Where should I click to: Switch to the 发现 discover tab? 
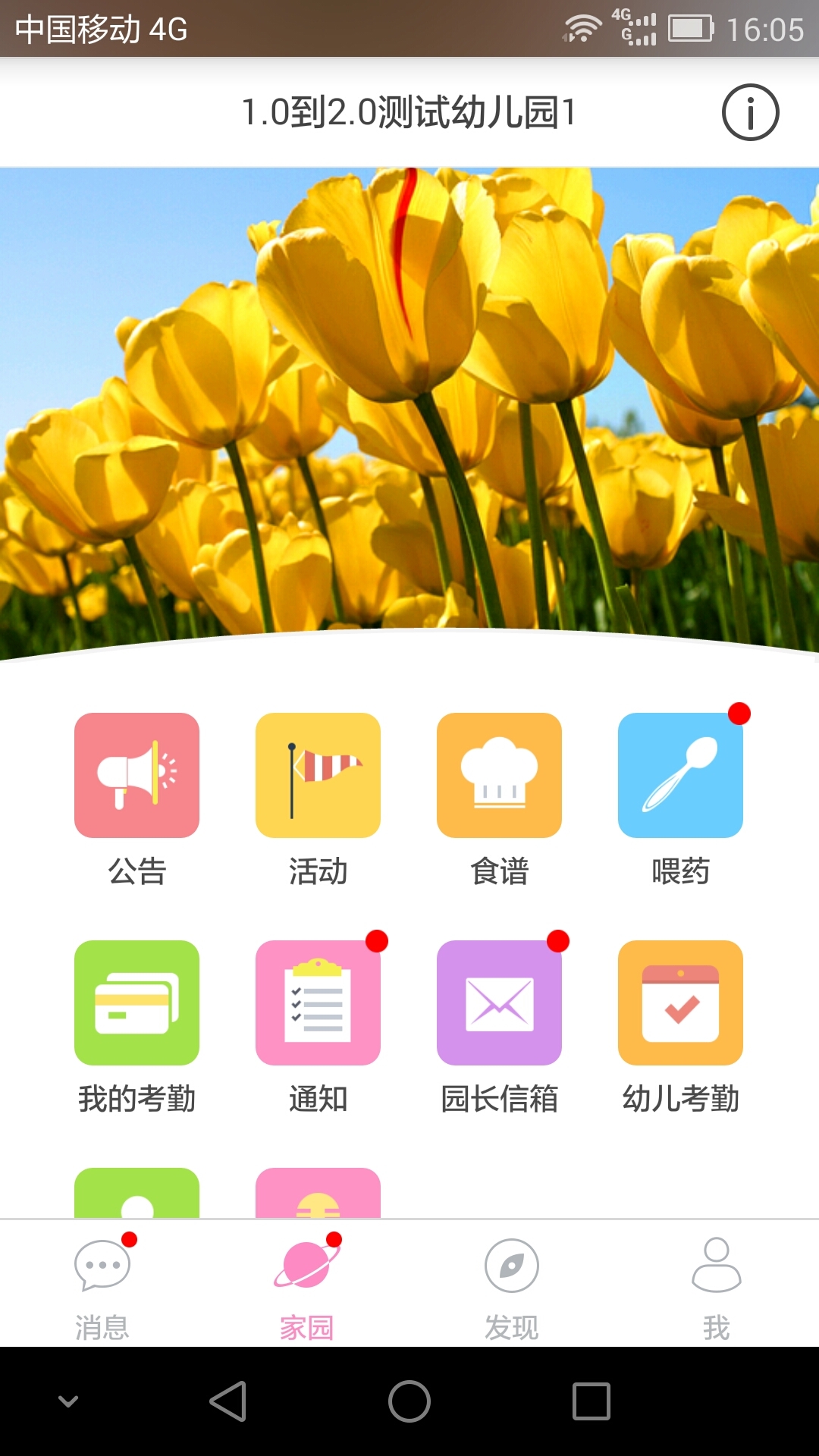point(512,1283)
